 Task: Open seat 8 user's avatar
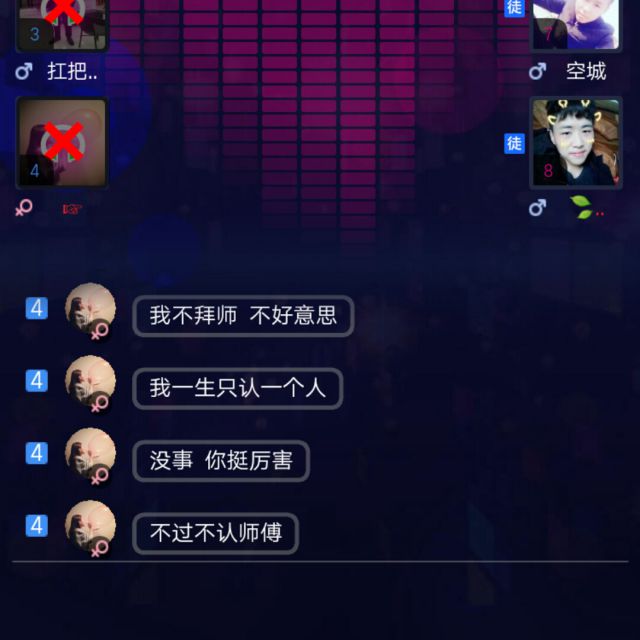[x=576, y=143]
